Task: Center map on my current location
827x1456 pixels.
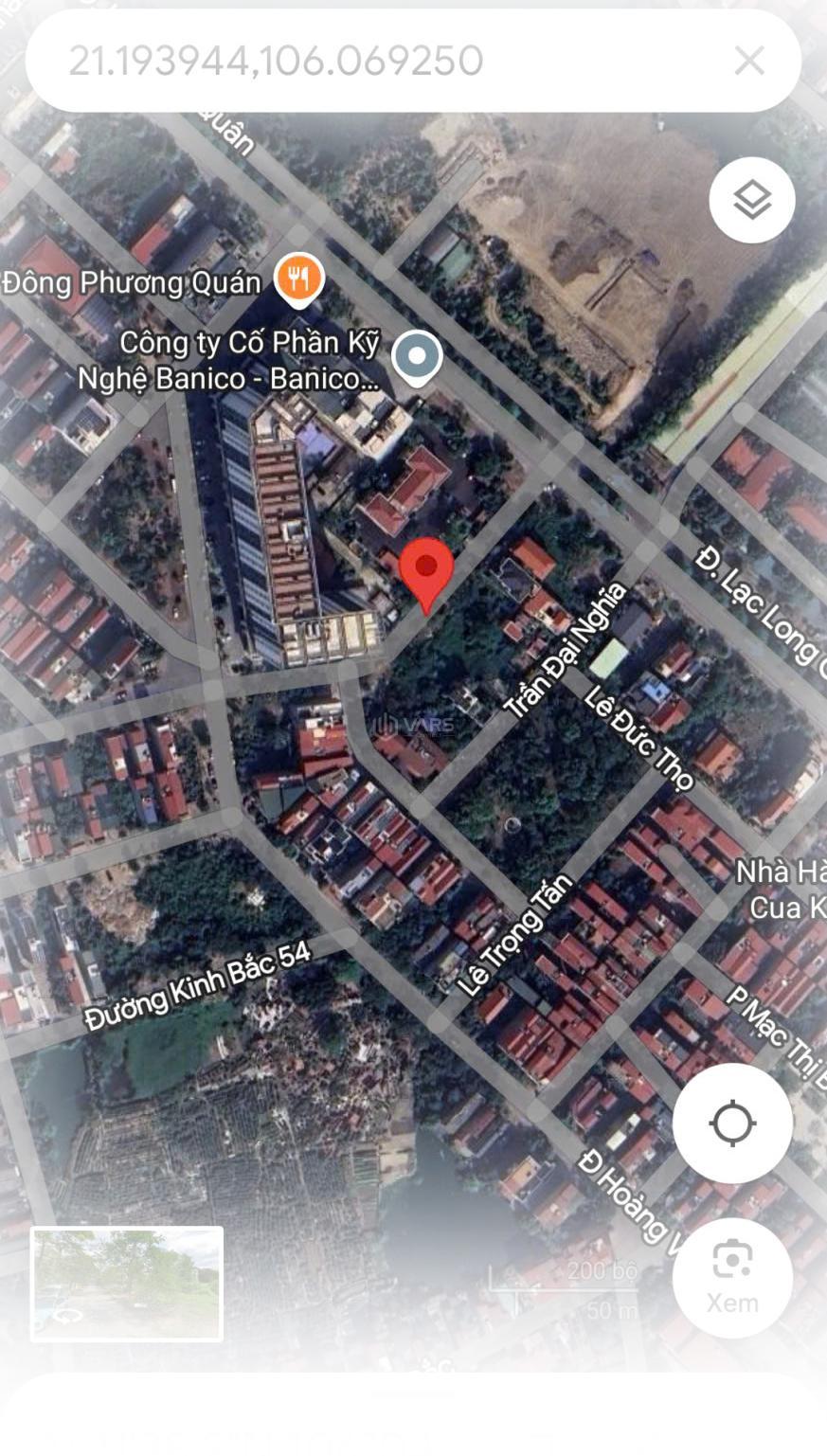Action: [732, 1123]
